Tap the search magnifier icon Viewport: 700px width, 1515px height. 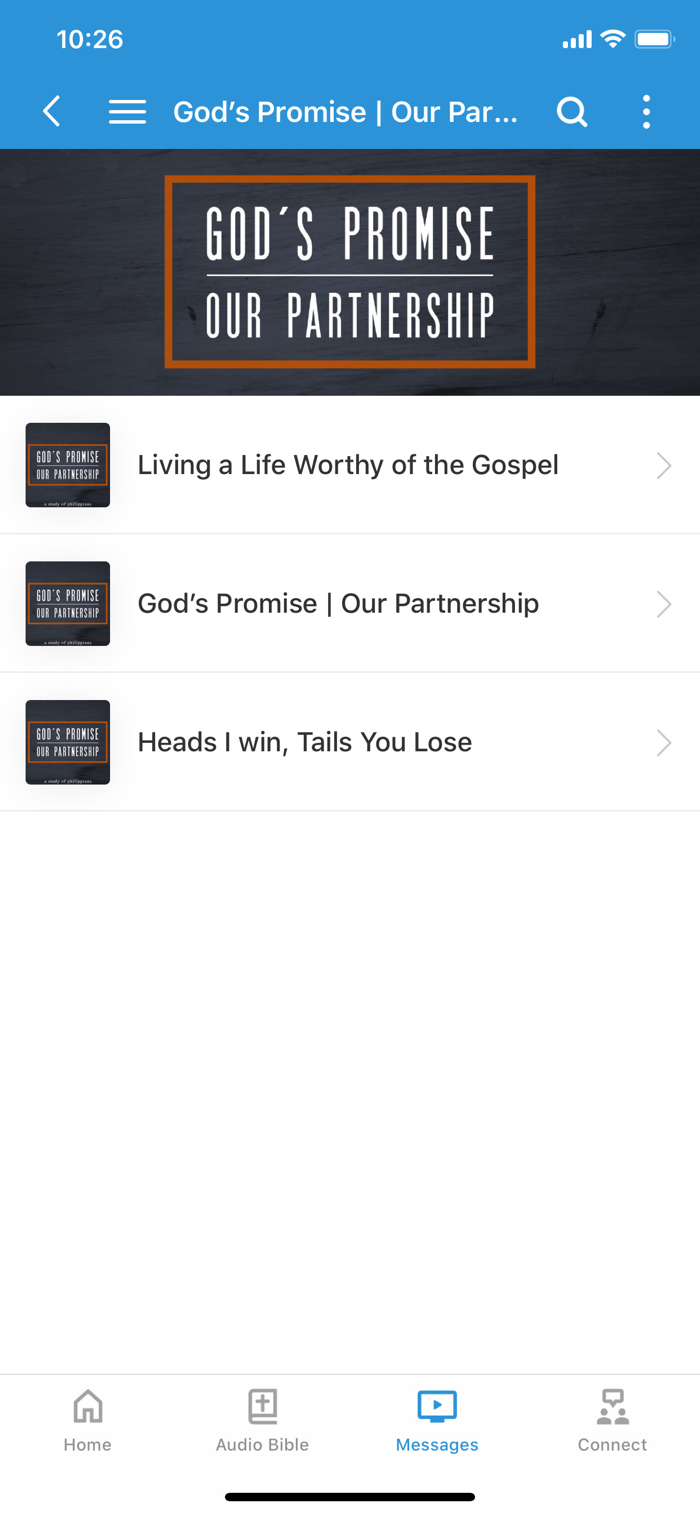pos(572,112)
